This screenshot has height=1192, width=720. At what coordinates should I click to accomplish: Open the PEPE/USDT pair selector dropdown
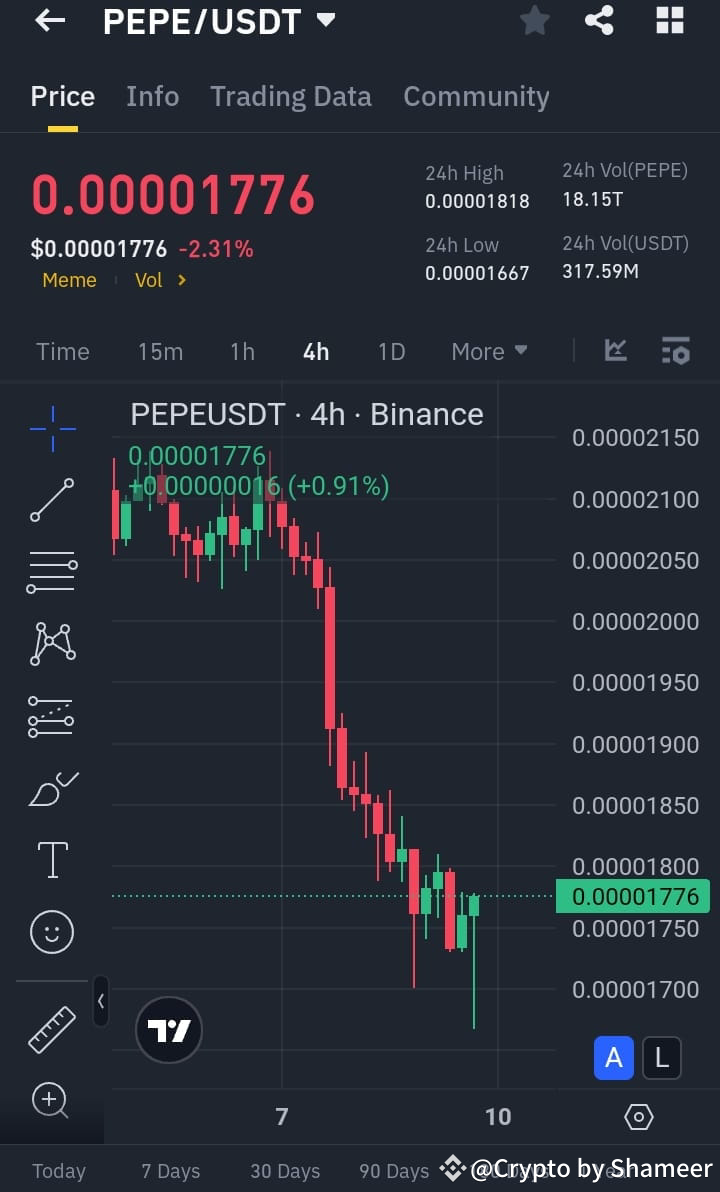324,20
